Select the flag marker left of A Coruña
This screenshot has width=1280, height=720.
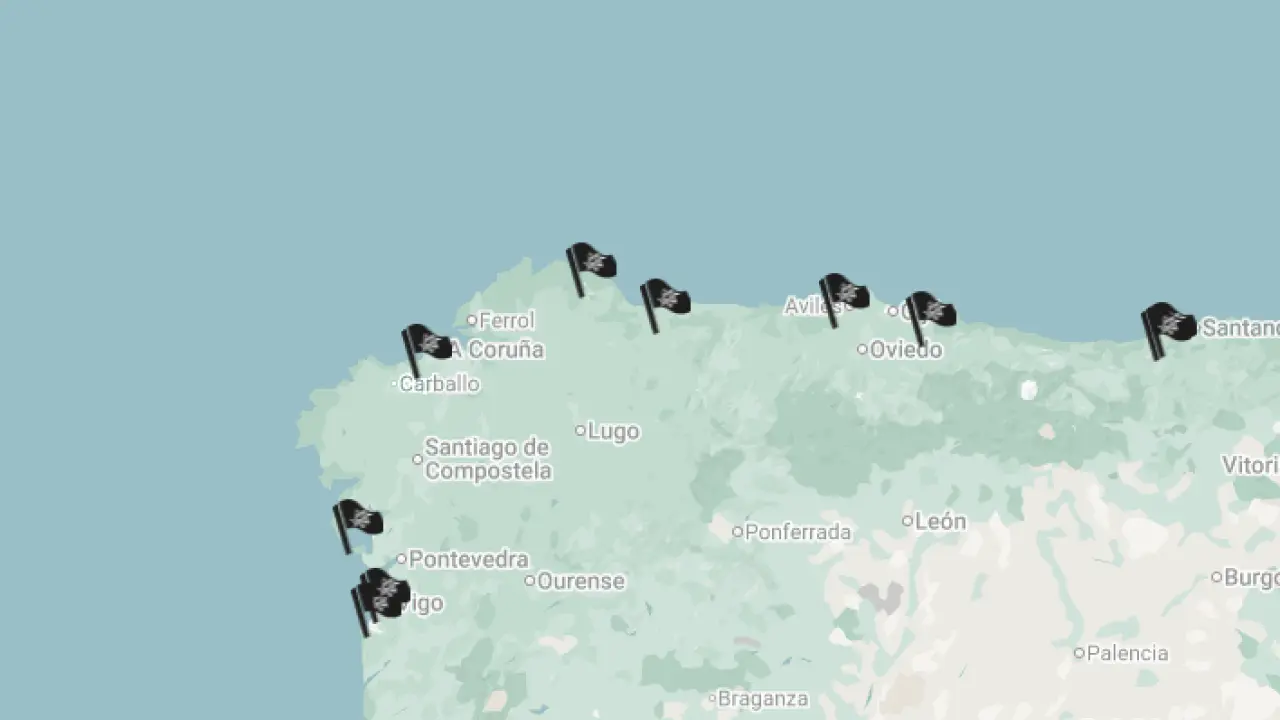[426, 347]
